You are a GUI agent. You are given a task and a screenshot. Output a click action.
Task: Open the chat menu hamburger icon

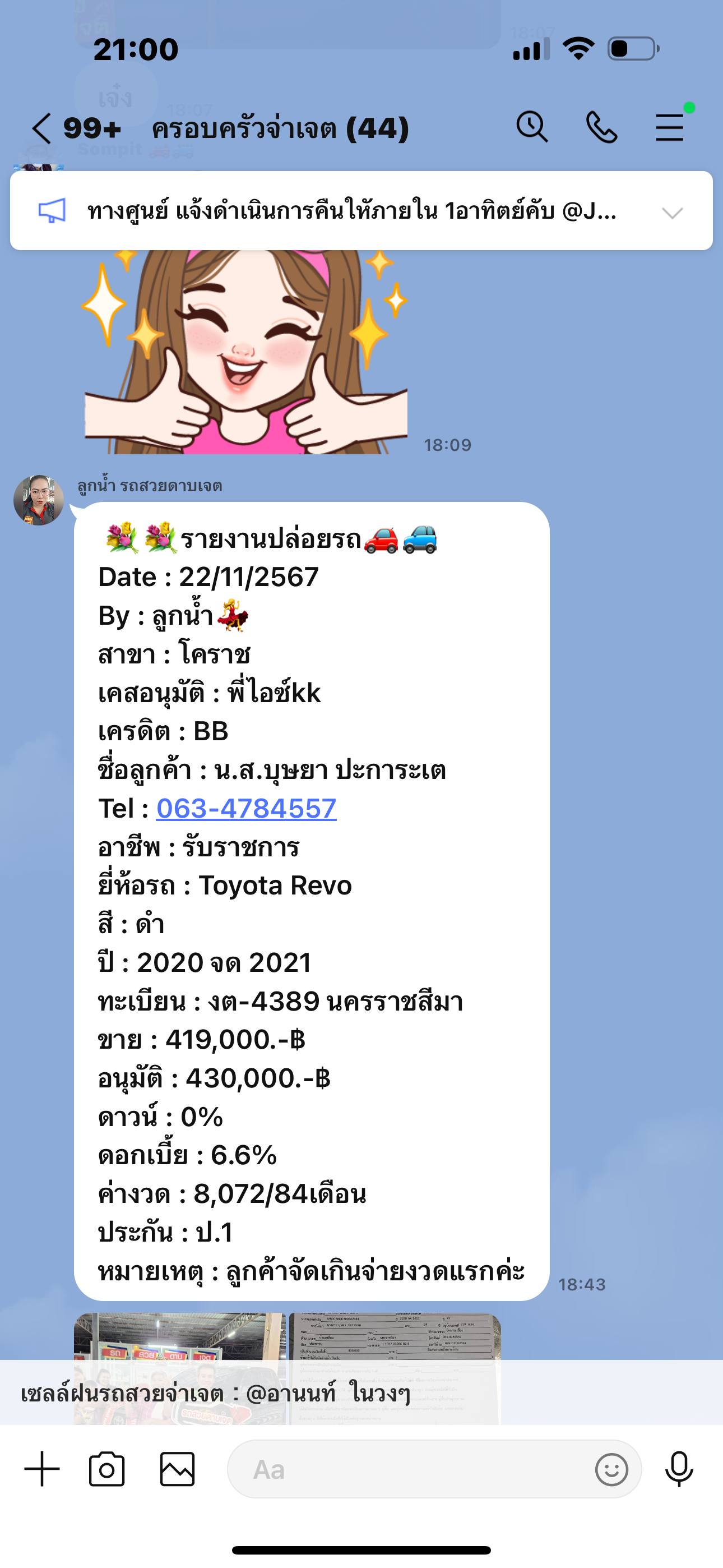pyautogui.click(x=669, y=127)
